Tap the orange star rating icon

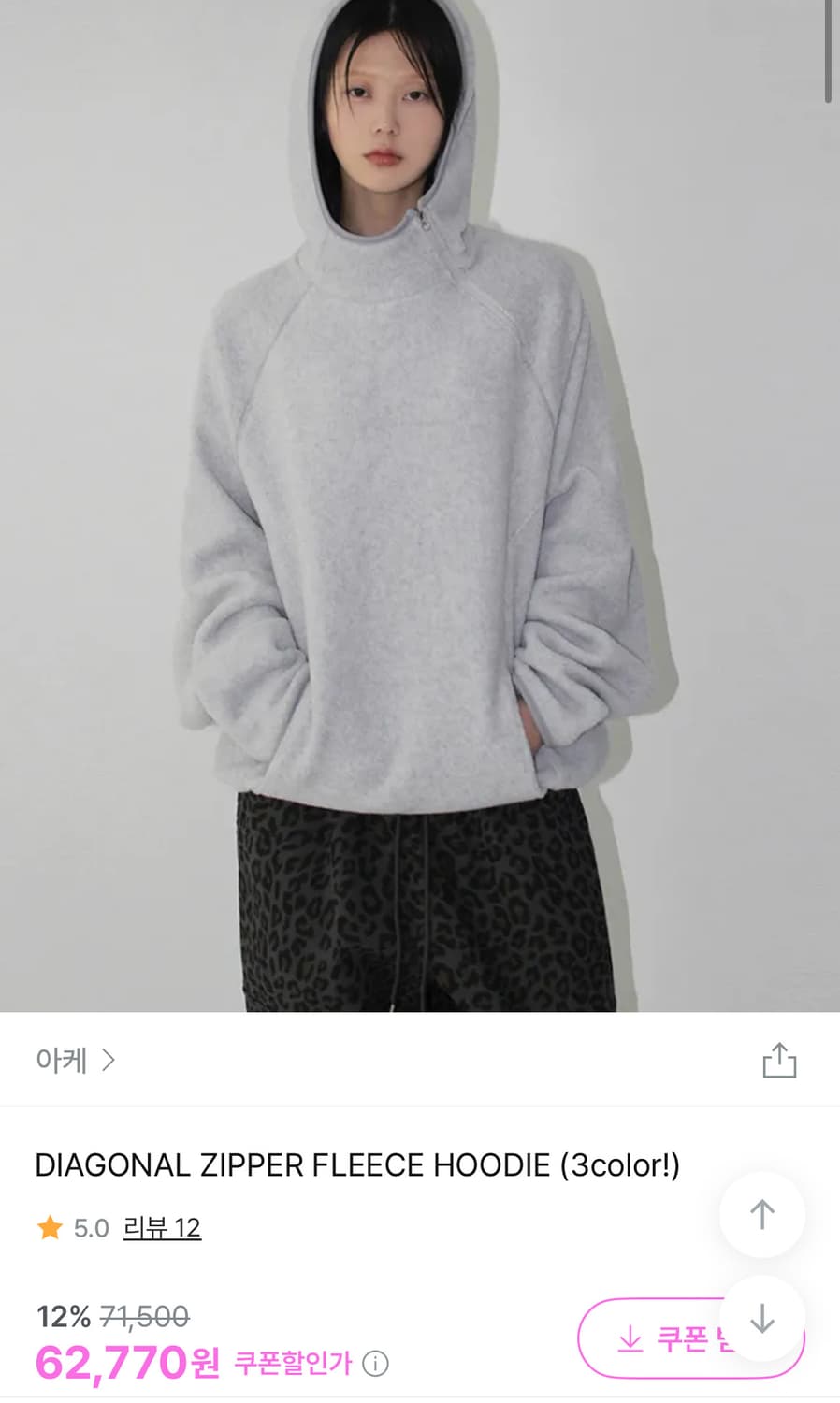coord(51,1228)
